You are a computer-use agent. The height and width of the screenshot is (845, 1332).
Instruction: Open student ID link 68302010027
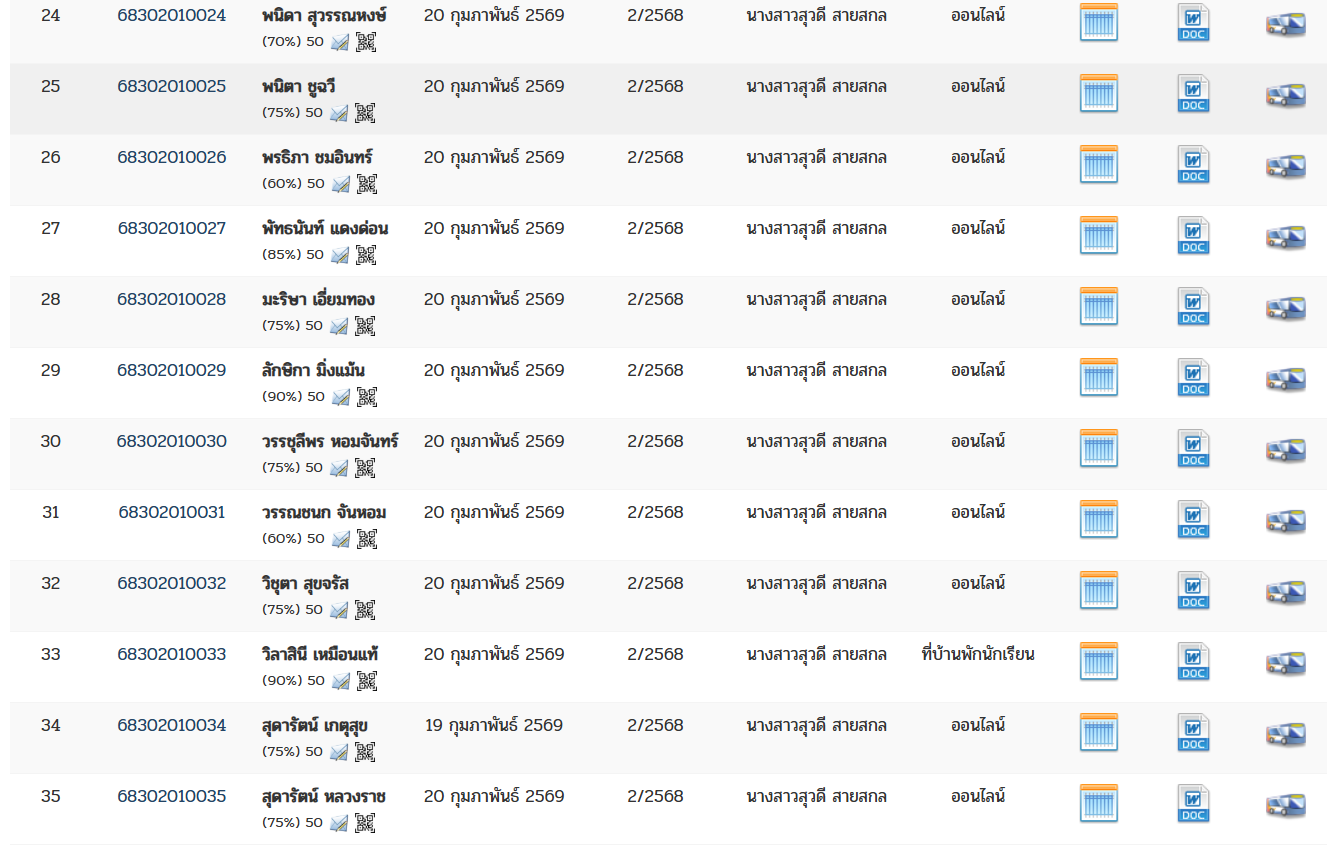[172, 228]
